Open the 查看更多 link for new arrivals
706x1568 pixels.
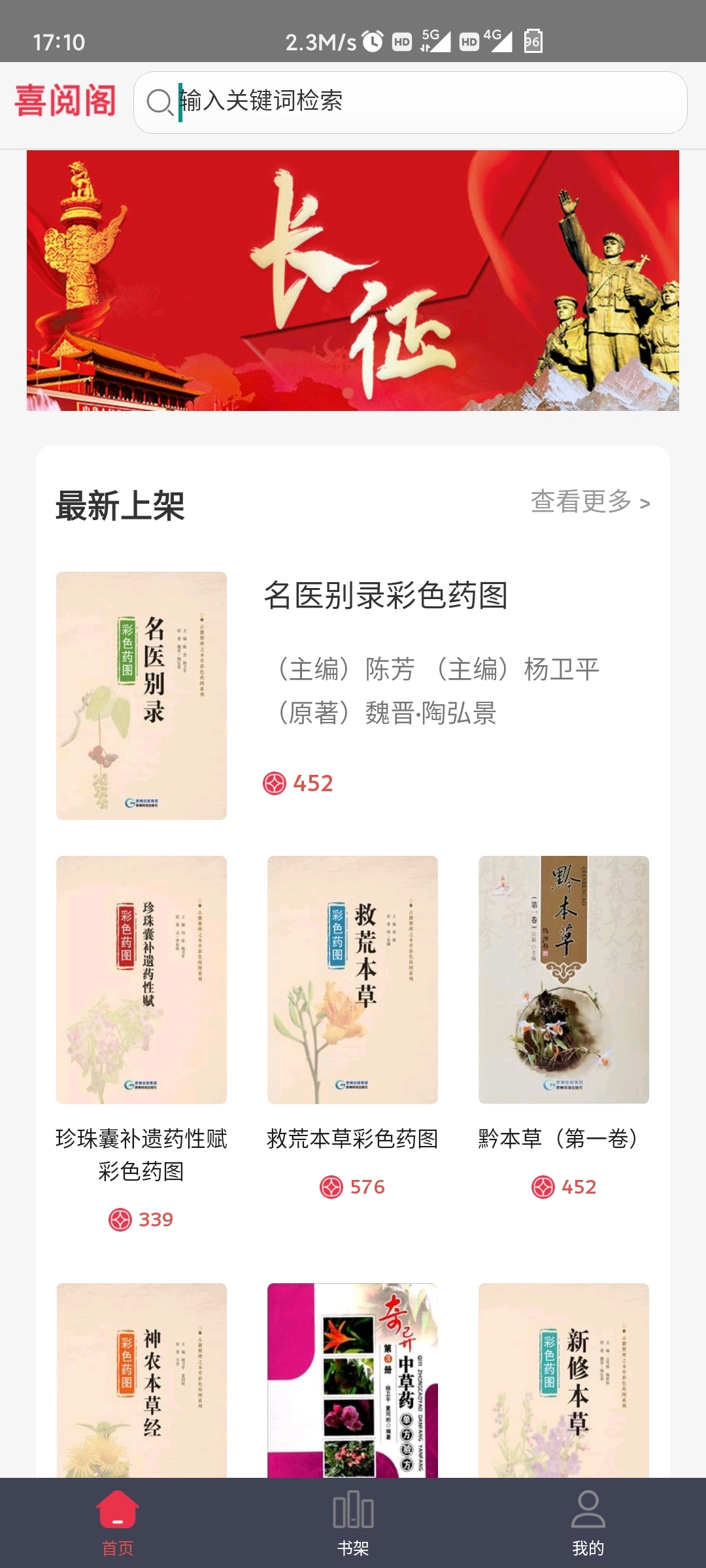click(582, 503)
